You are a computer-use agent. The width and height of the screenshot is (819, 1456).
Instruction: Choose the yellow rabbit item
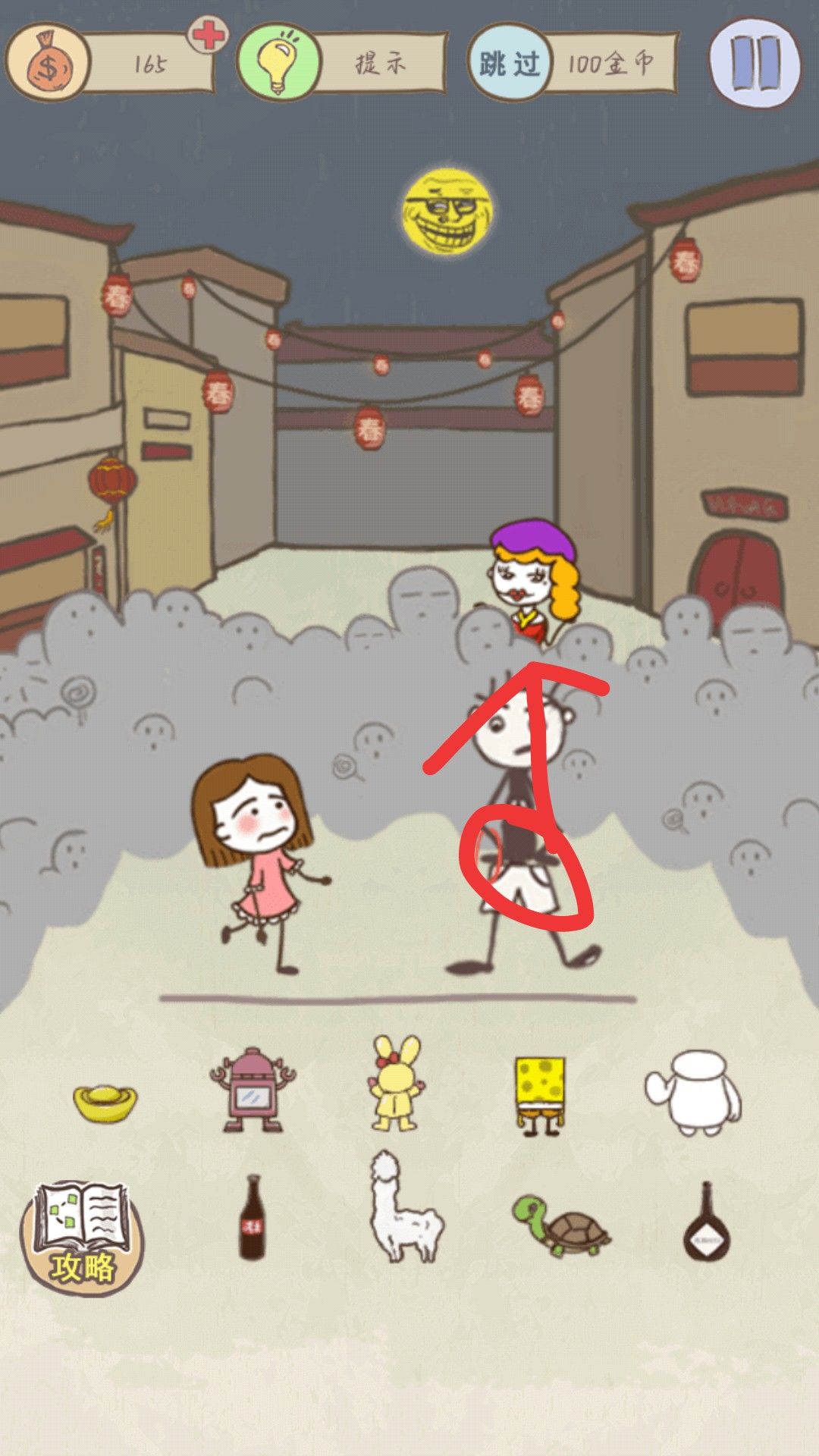[x=397, y=1084]
